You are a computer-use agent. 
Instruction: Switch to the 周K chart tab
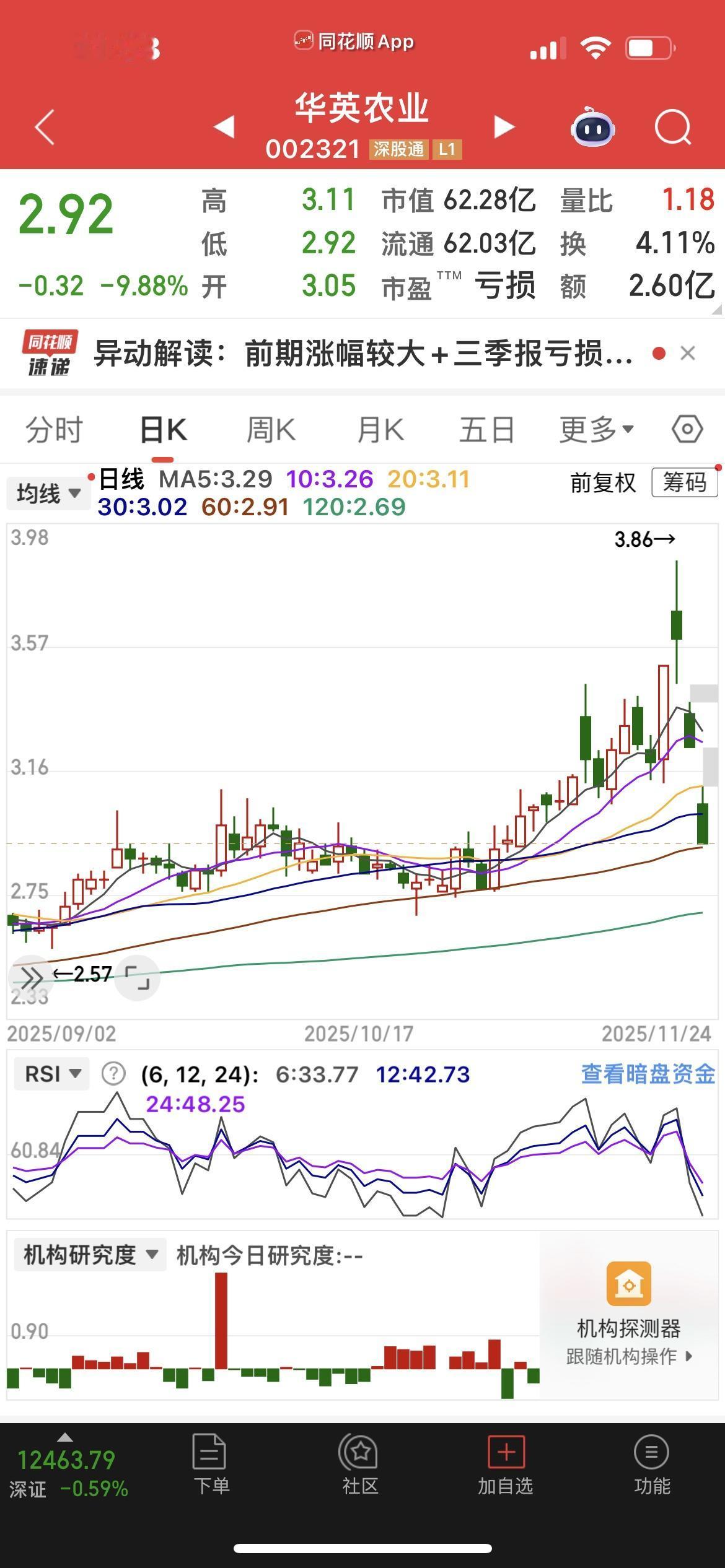click(x=271, y=430)
